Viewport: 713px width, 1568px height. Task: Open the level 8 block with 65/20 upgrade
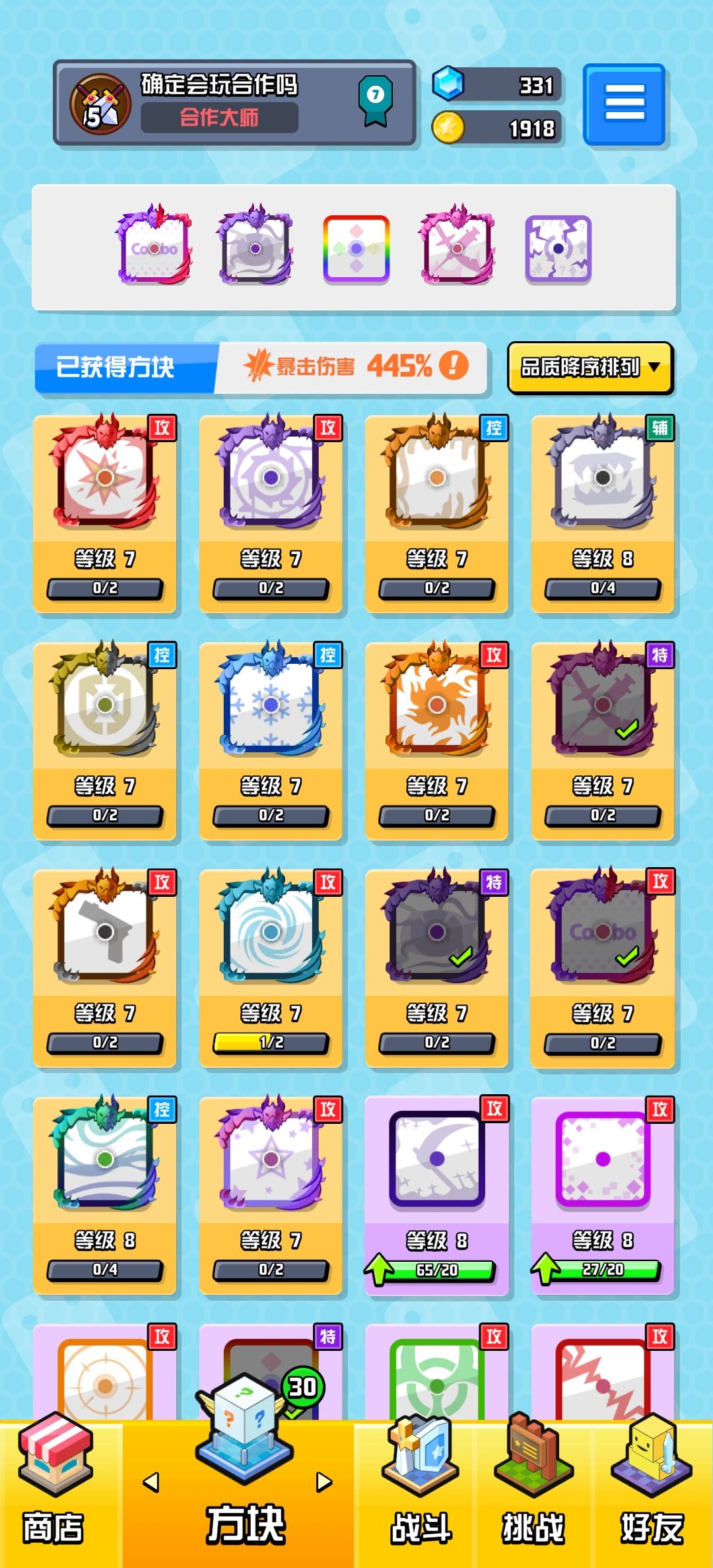click(436, 1195)
